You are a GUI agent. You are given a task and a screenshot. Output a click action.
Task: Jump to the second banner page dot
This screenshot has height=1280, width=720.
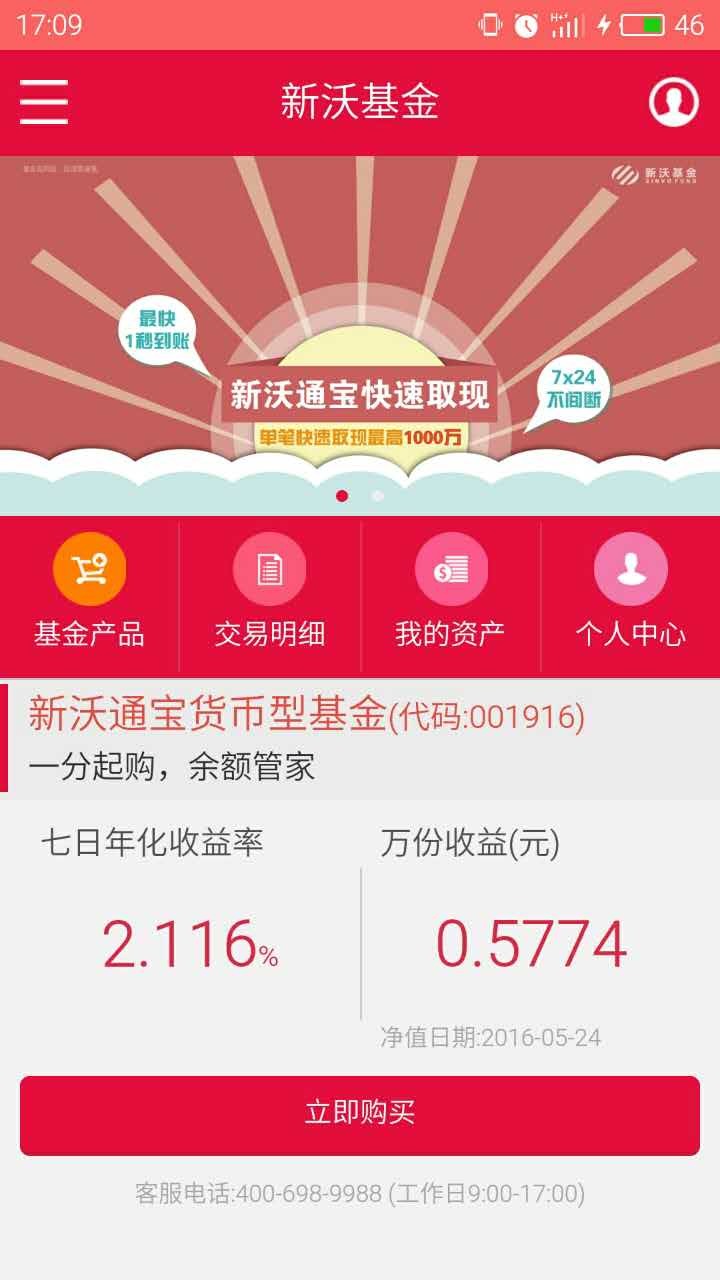point(378,496)
